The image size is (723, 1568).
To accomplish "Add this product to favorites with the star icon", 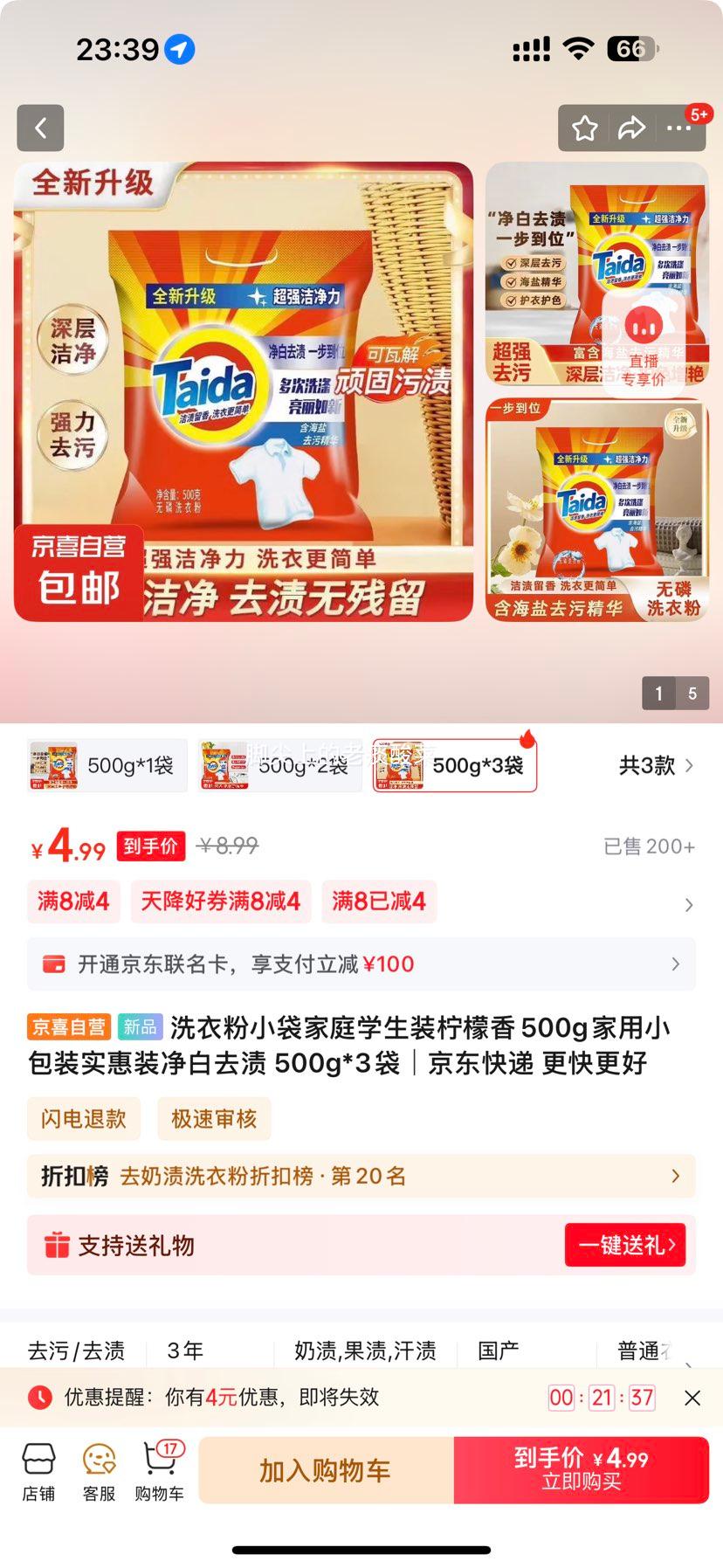I will pyautogui.click(x=584, y=129).
